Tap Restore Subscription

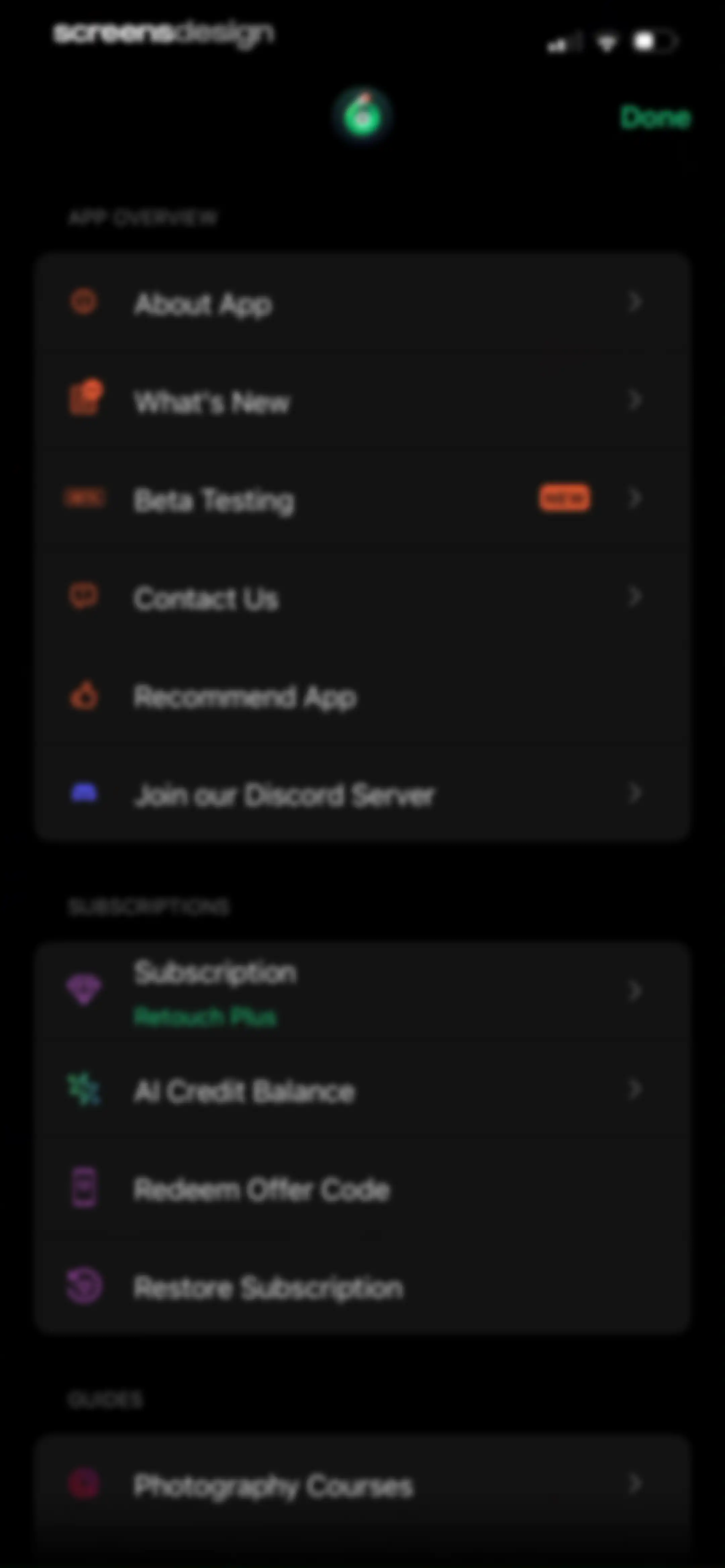(x=362, y=1286)
